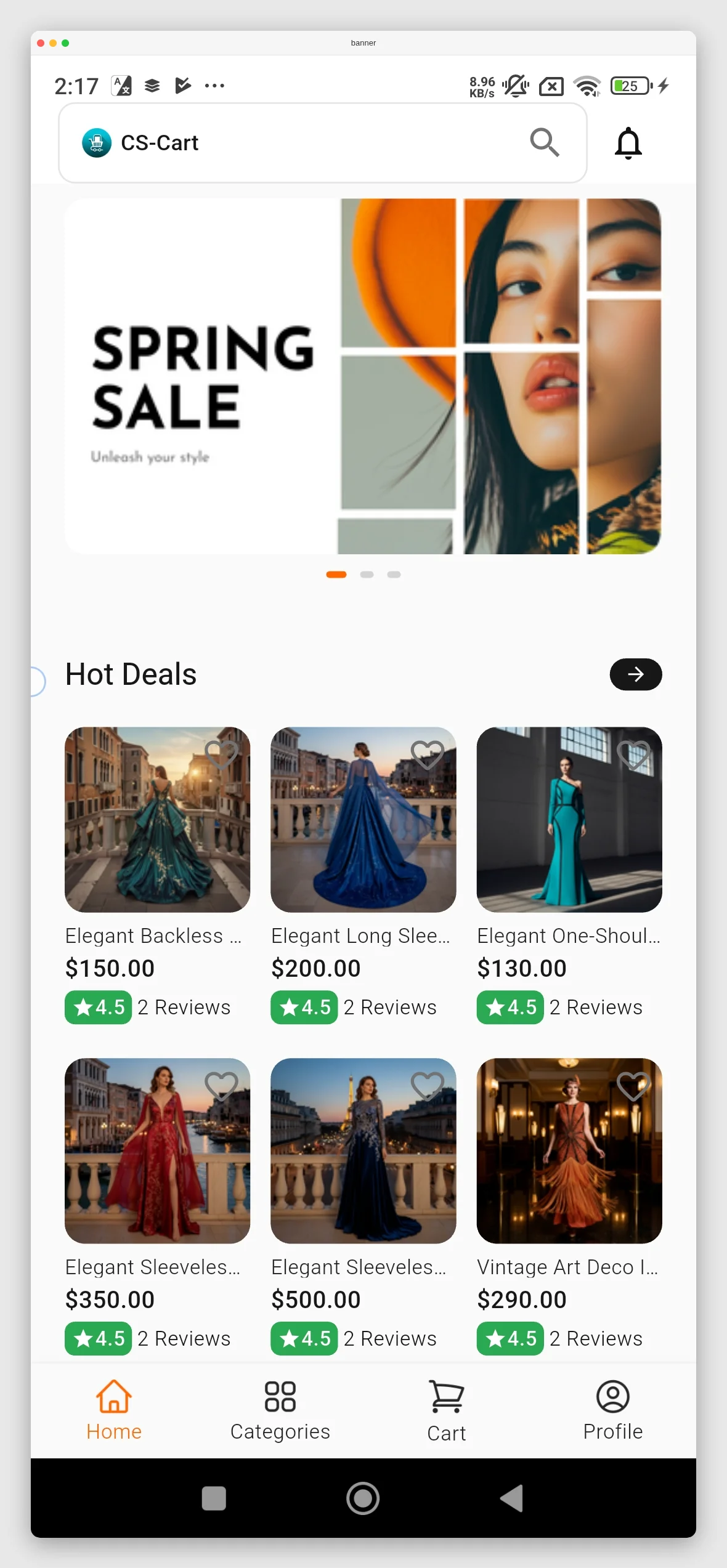The height and width of the screenshot is (1568, 727).
Task: Favorite the $500.00 Elegant Sleeveless dress
Action: (427, 1085)
